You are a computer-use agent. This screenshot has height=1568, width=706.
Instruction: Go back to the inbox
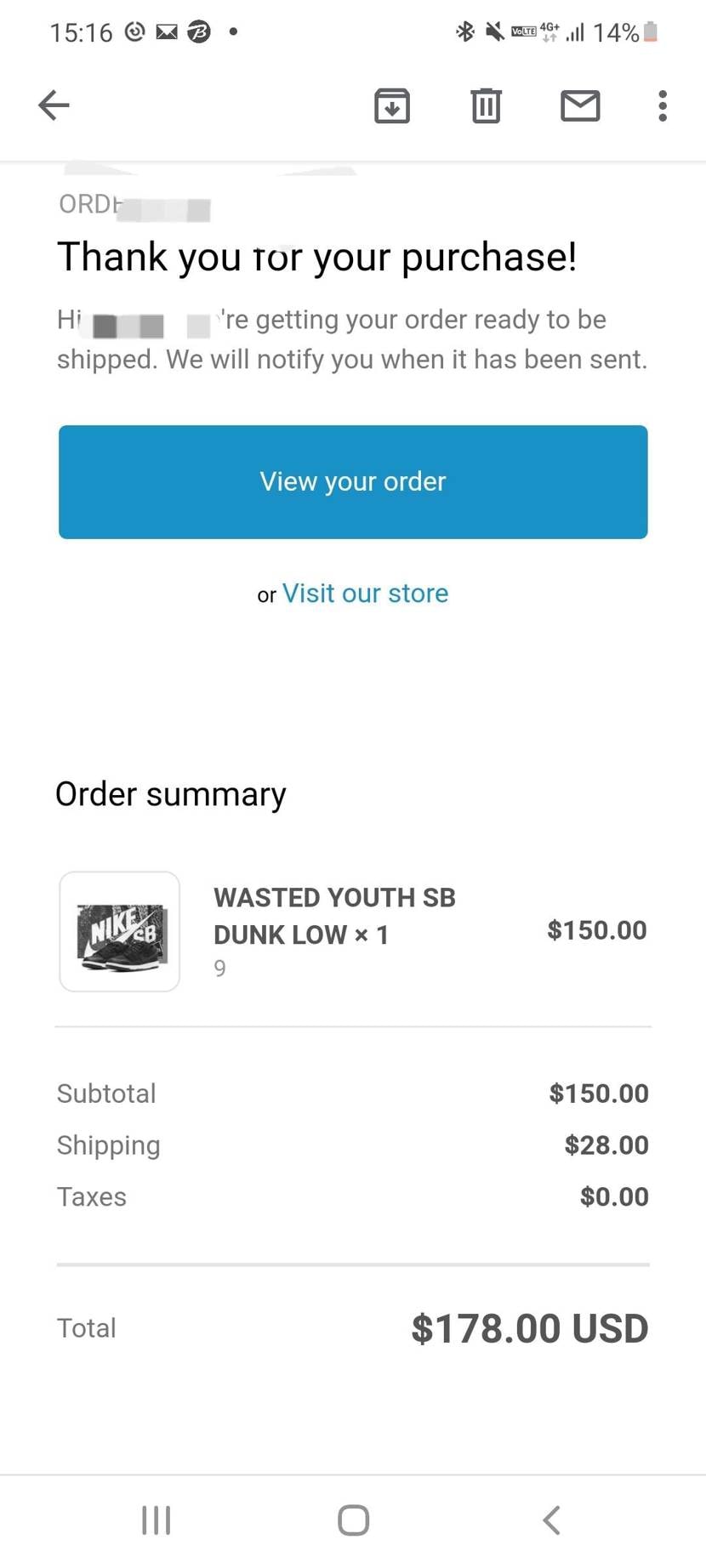54,105
